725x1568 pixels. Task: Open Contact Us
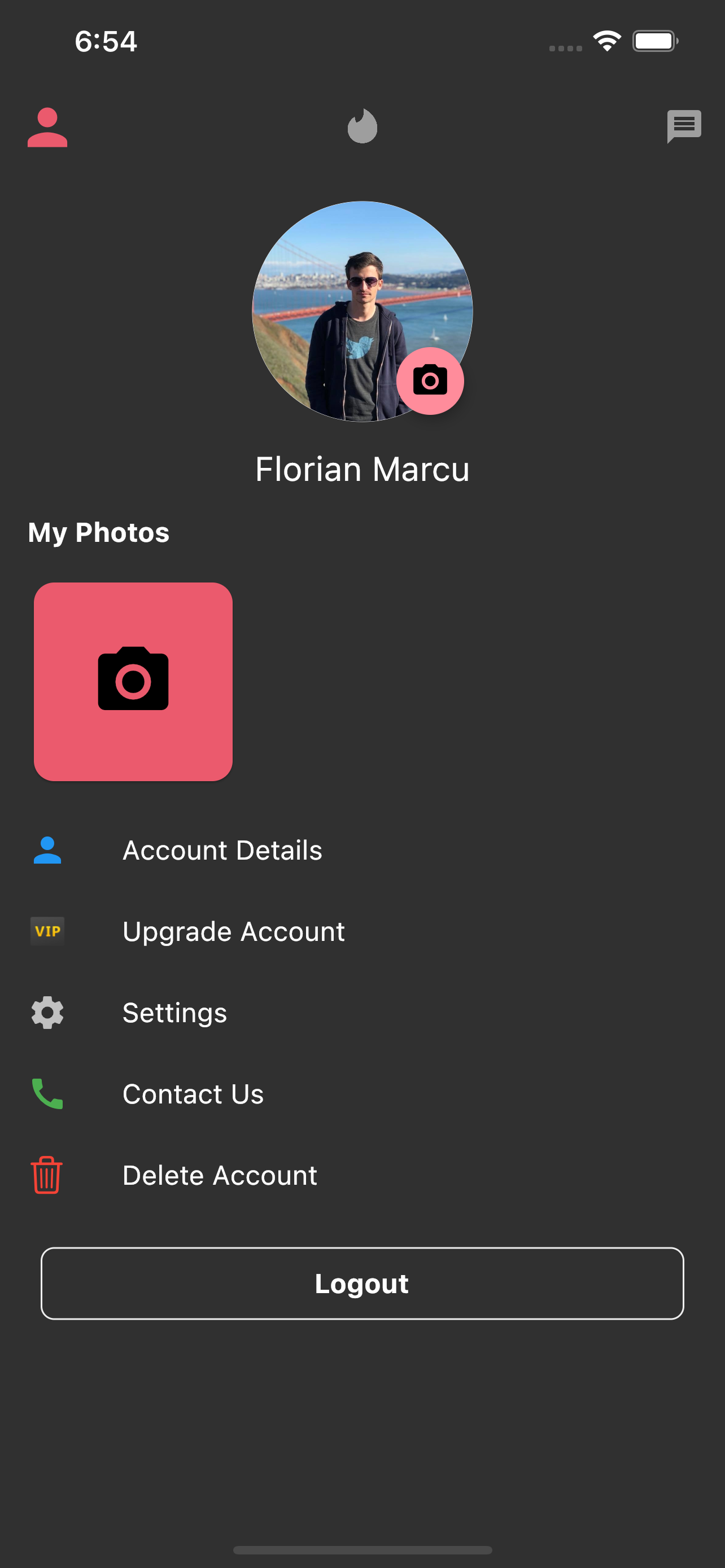193,1094
